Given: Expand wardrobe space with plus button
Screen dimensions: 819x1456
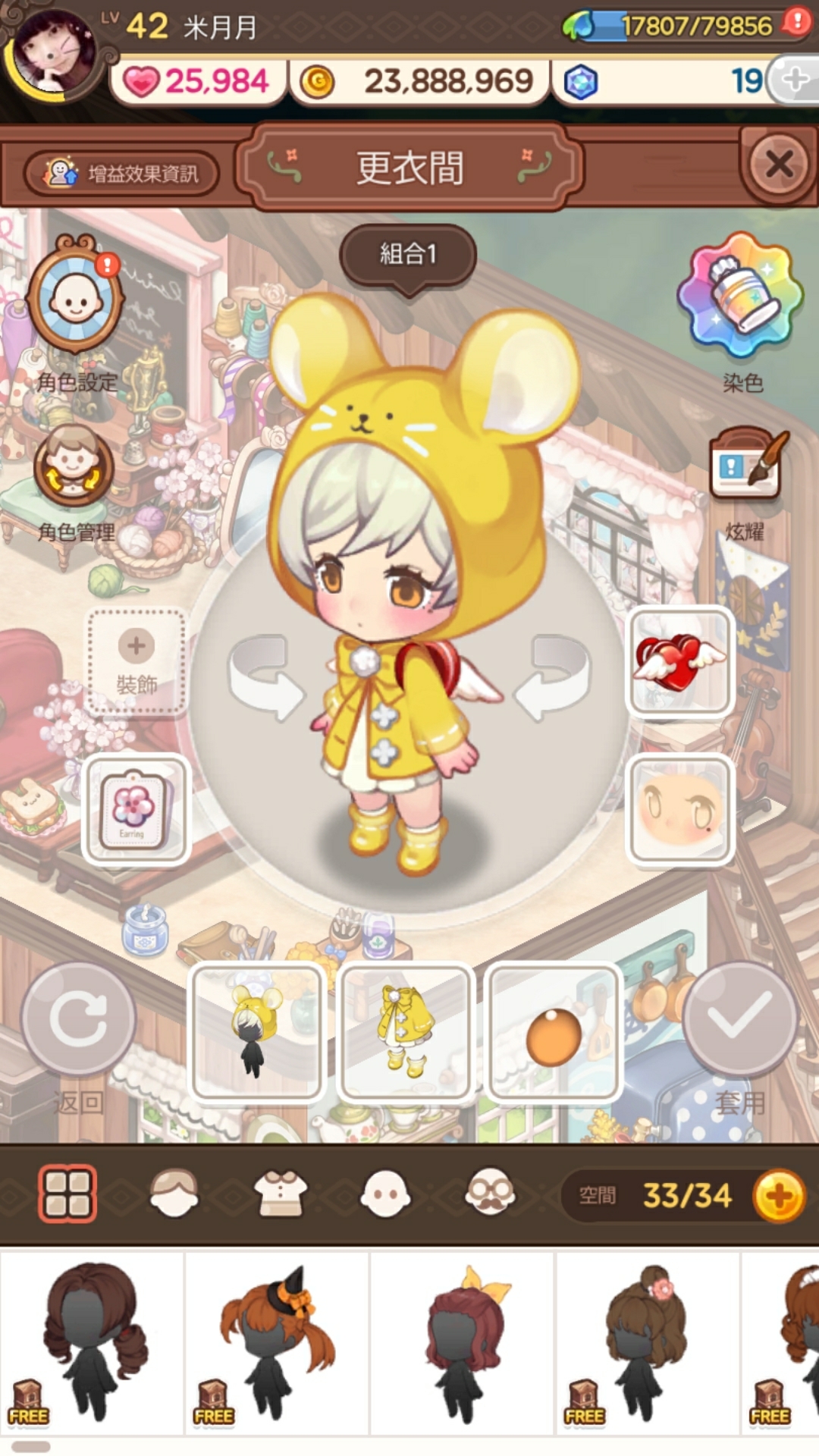Looking at the screenshot, I should [779, 1196].
